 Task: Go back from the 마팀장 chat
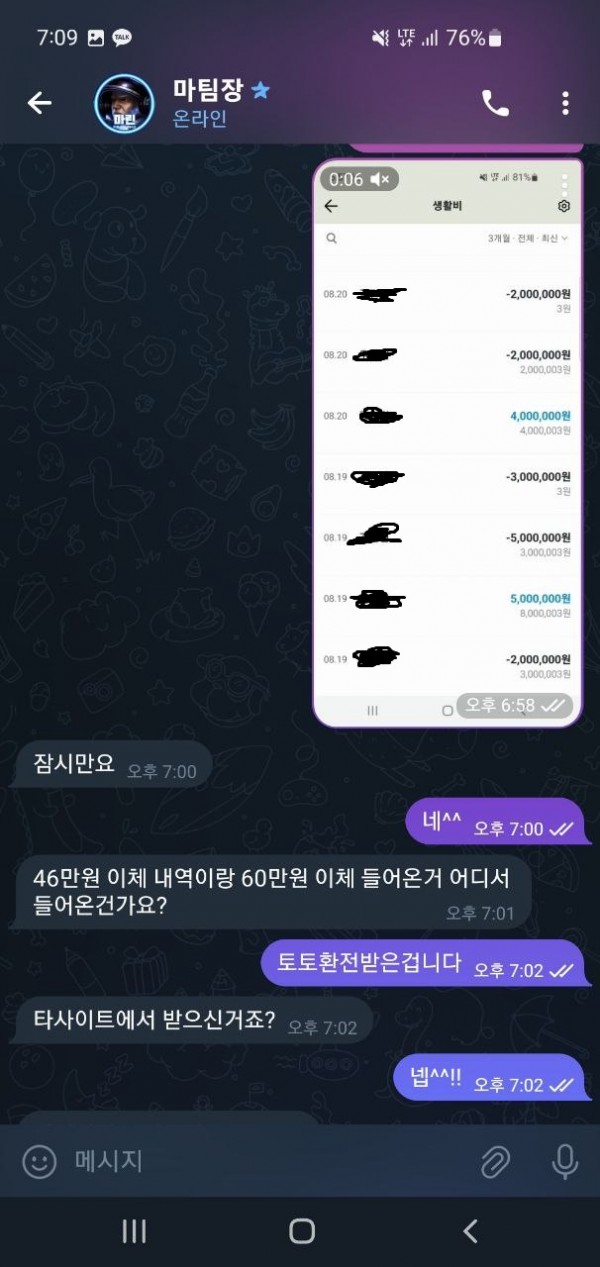[x=39, y=103]
